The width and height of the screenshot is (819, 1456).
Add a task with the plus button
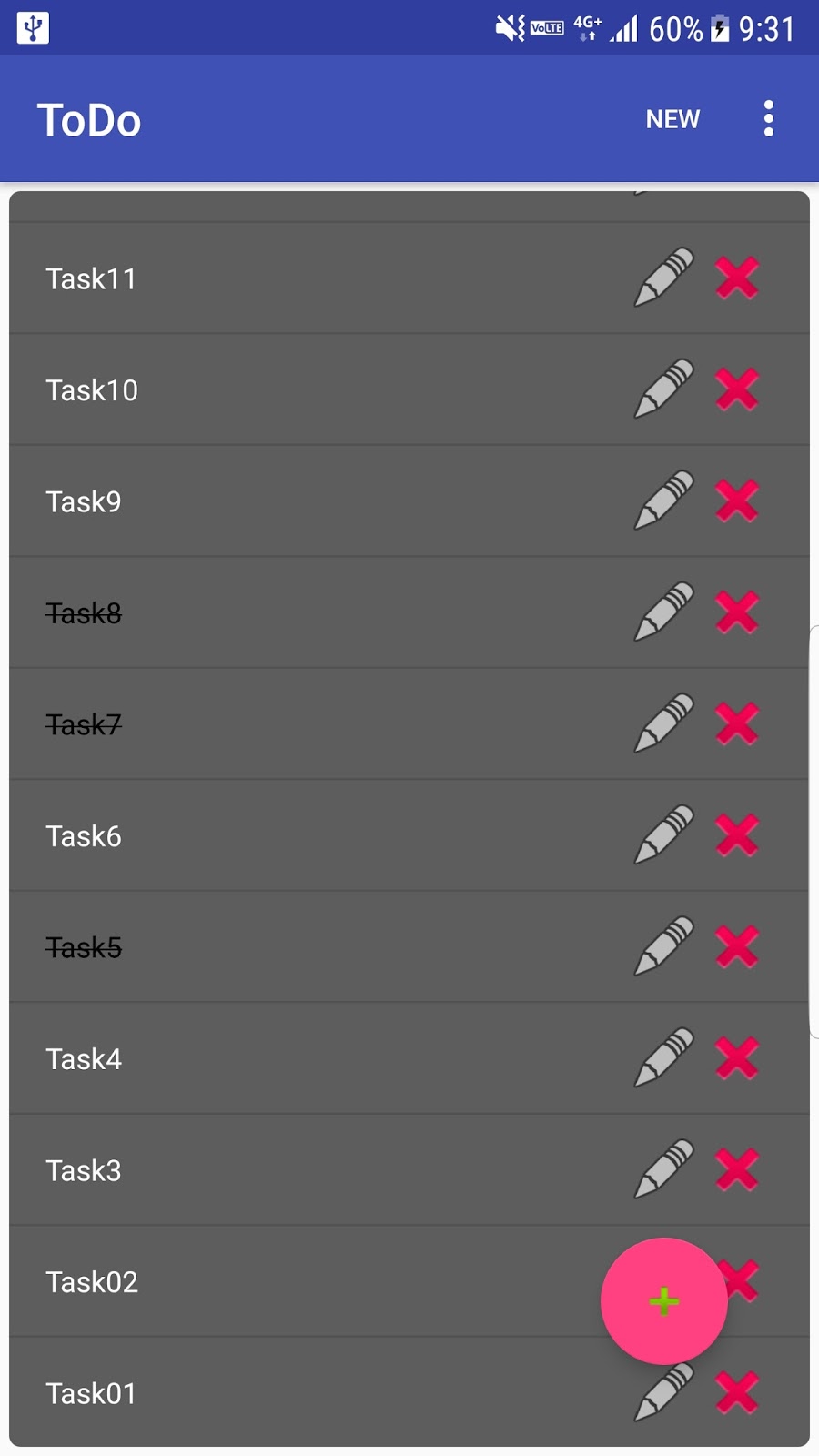click(664, 1301)
